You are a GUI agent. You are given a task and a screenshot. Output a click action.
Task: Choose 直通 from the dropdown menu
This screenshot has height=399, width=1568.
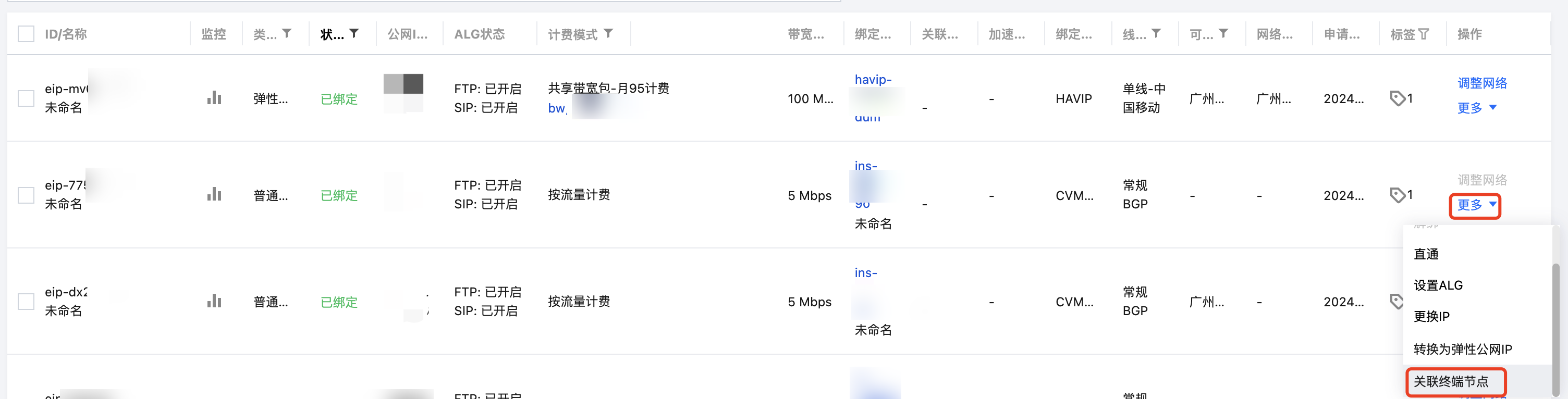pyautogui.click(x=1426, y=254)
